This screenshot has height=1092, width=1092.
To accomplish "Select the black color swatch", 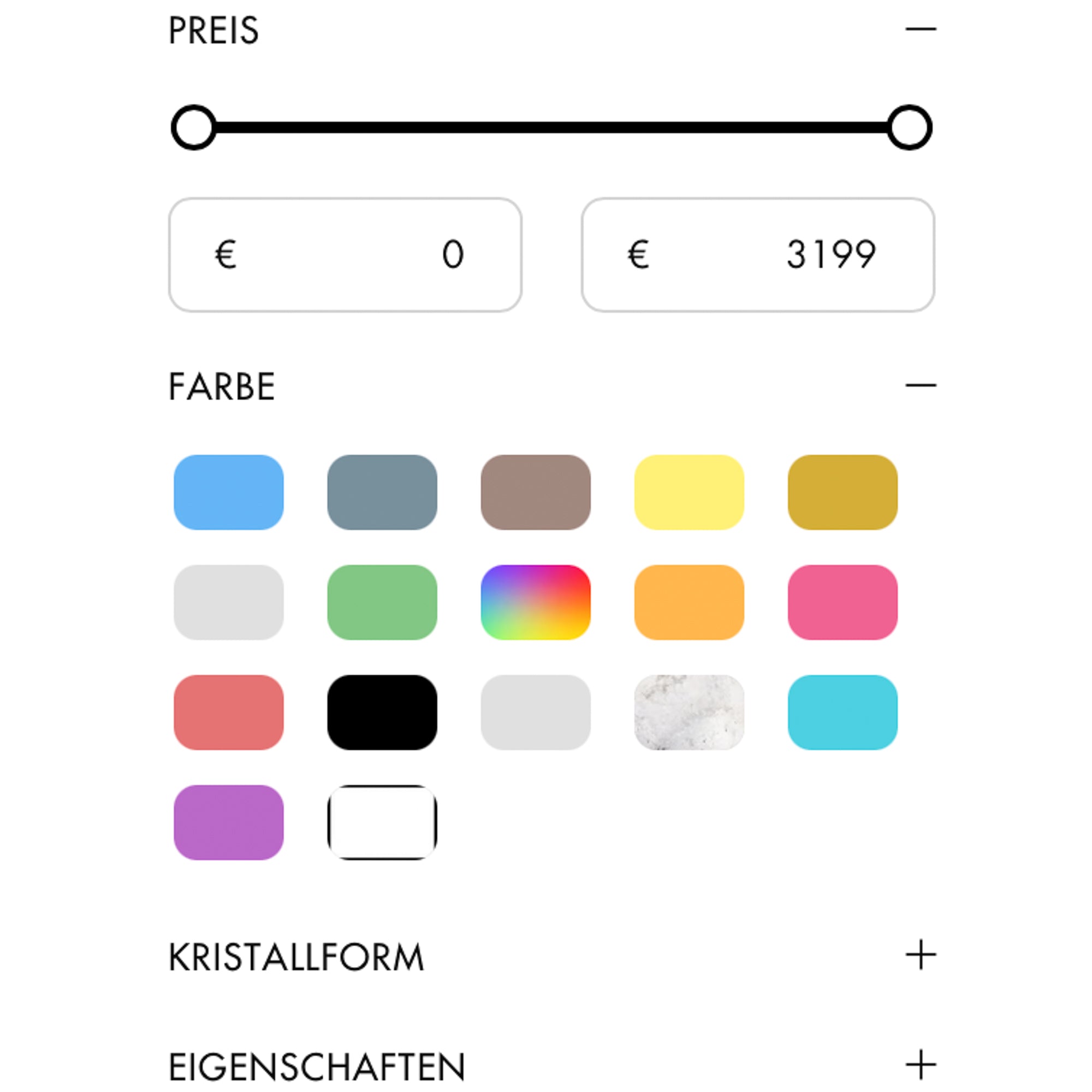I will (382, 712).
